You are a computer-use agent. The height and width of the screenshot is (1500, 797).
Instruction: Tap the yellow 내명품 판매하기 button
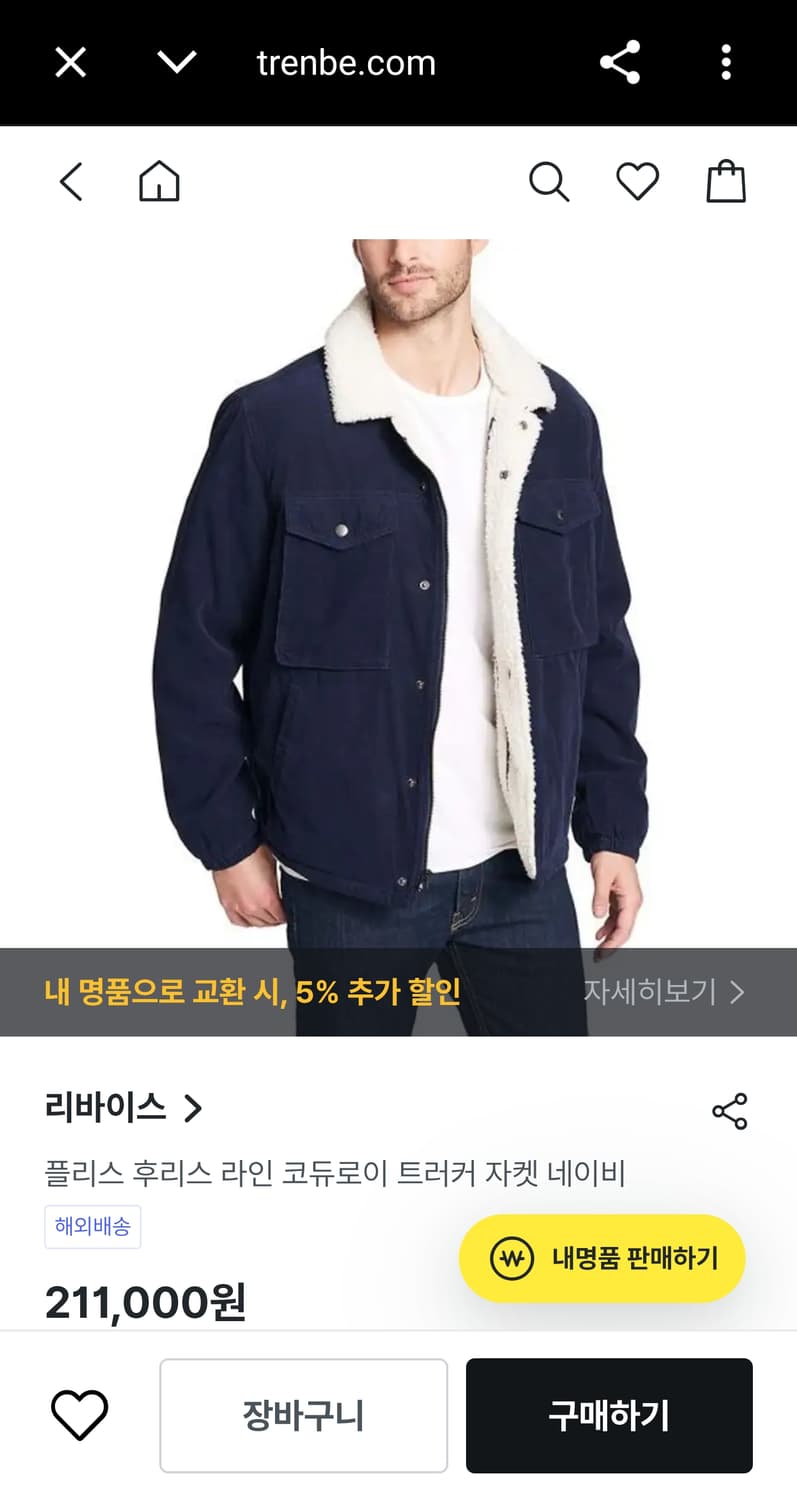click(601, 1258)
